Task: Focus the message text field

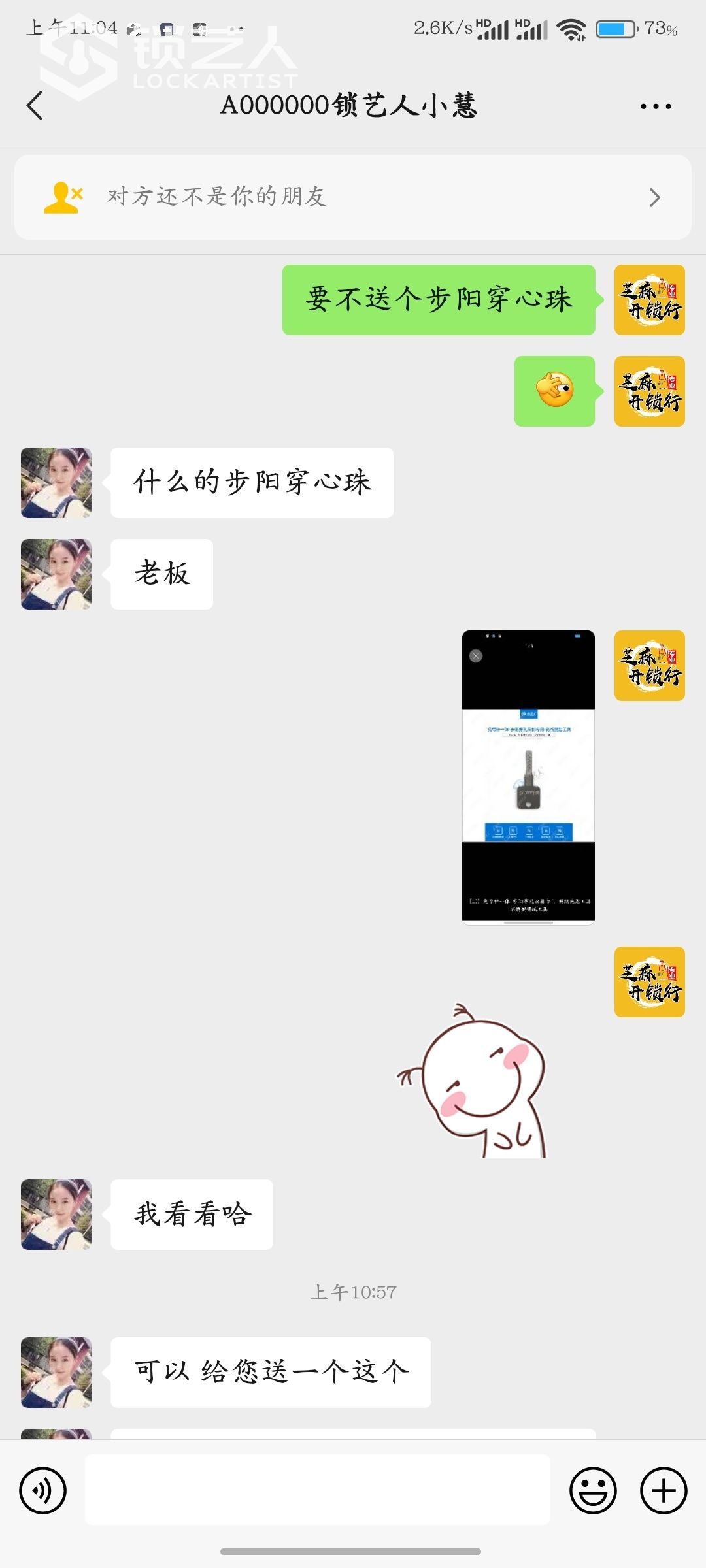Action: coord(317,1490)
